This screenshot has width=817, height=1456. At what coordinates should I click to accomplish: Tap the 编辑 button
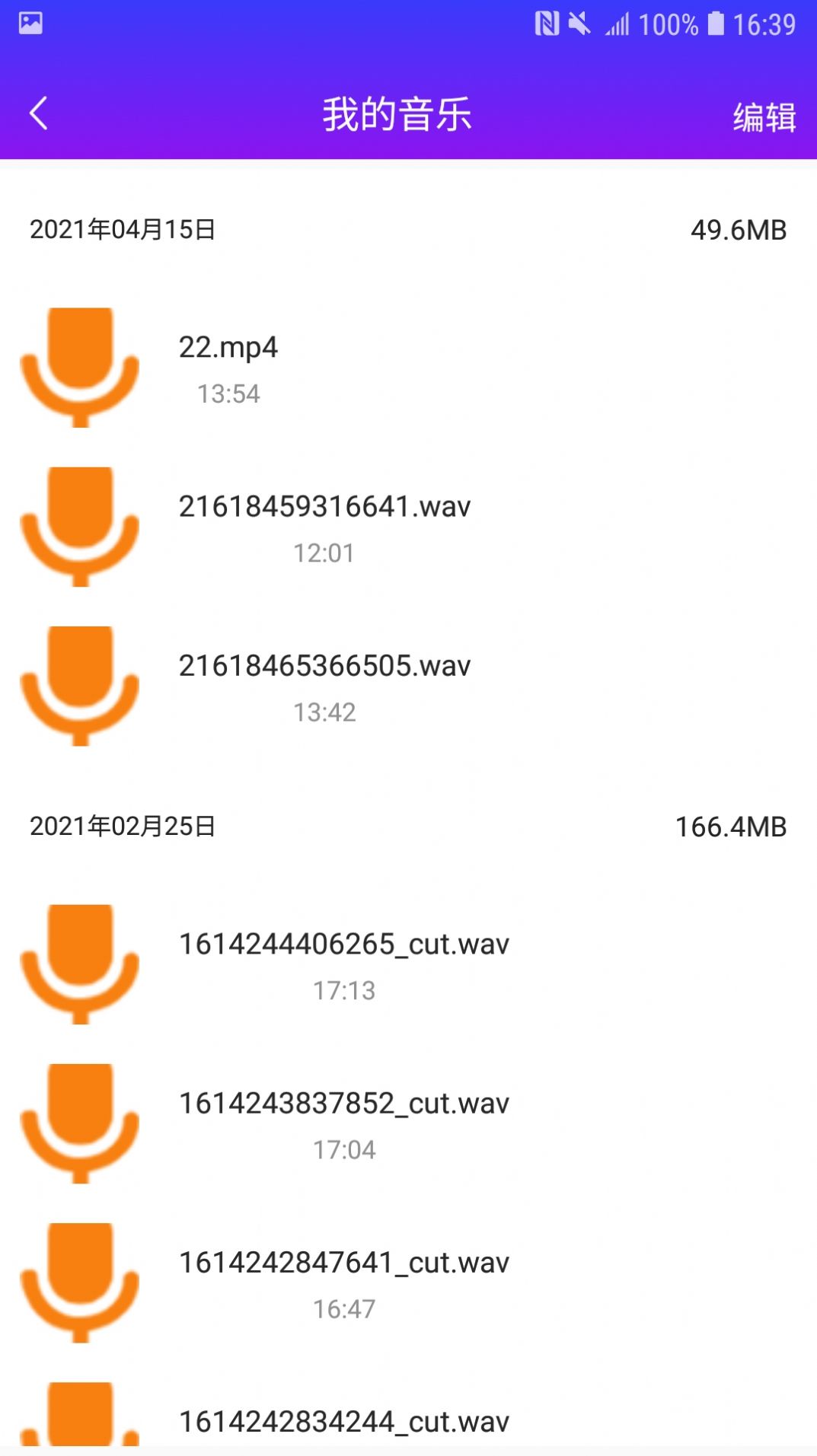coord(764,118)
